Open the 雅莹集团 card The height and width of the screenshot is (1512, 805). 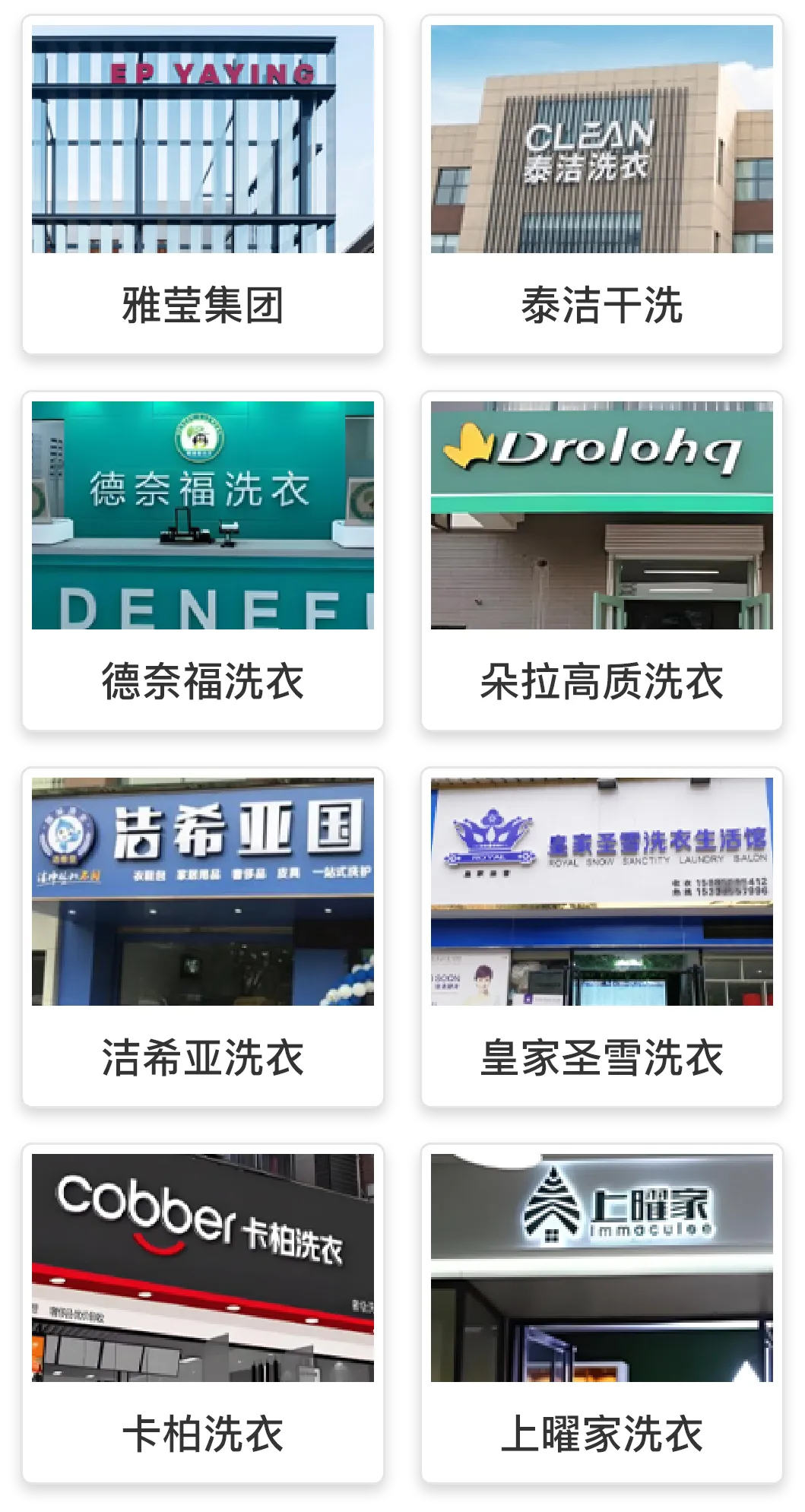coord(203,185)
